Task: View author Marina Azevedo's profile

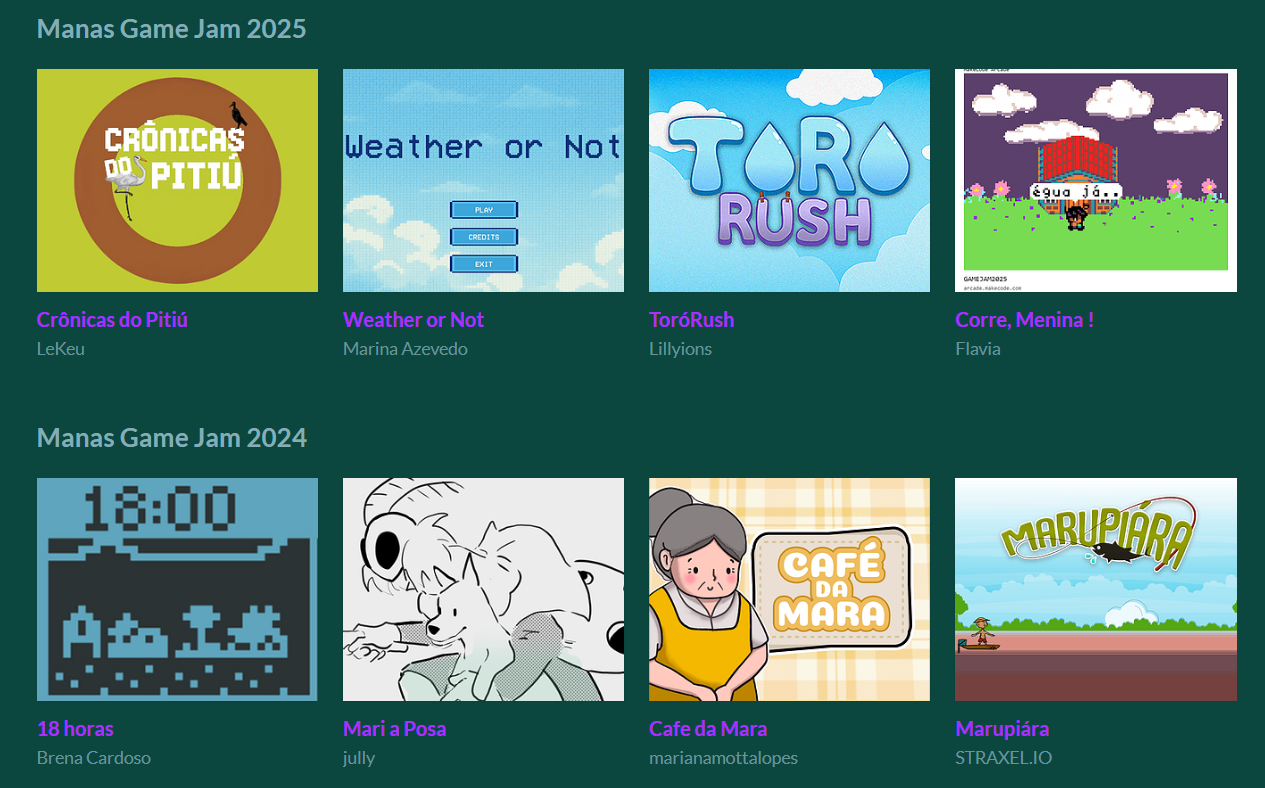Action: (405, 349)
